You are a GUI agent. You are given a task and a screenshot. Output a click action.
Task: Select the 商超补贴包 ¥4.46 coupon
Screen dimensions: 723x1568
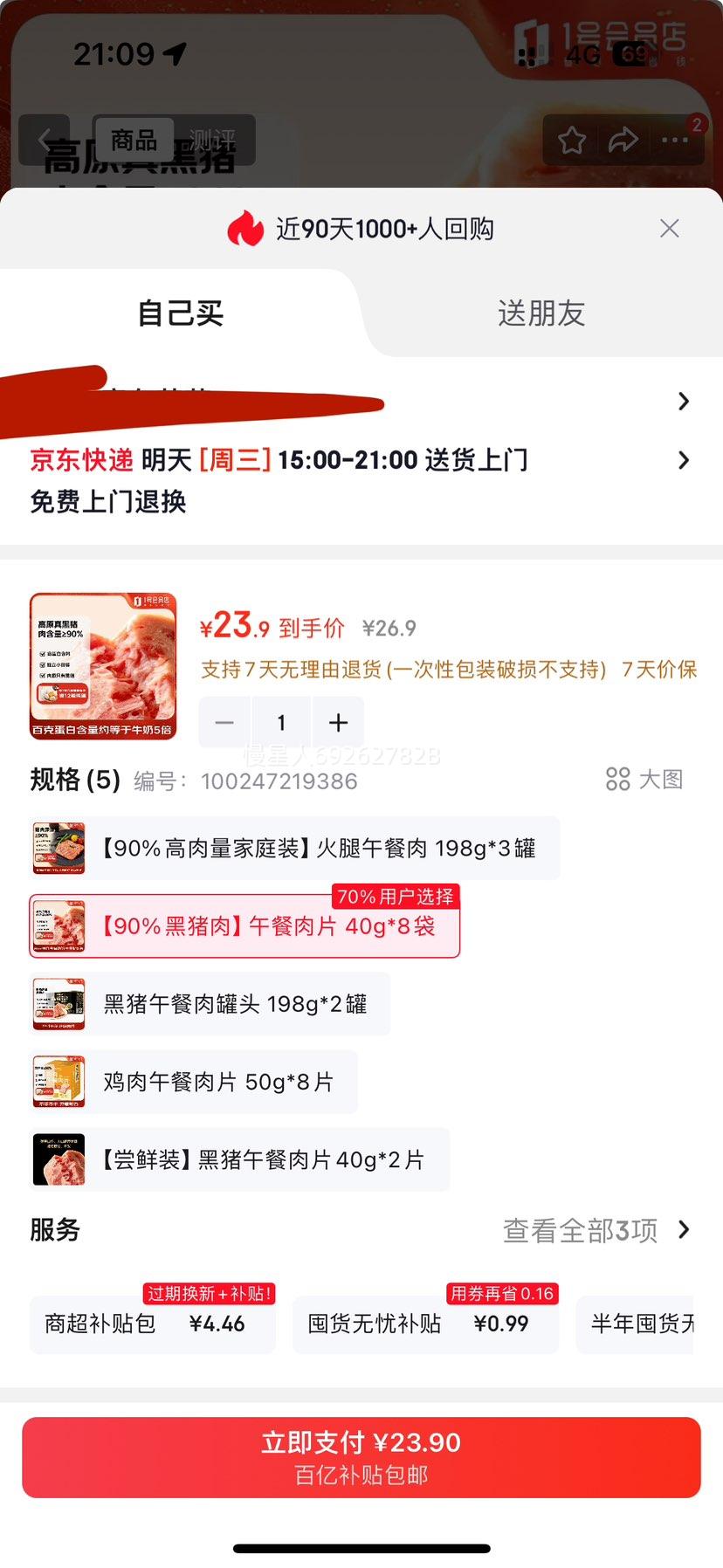click(x=152, y=1324)
